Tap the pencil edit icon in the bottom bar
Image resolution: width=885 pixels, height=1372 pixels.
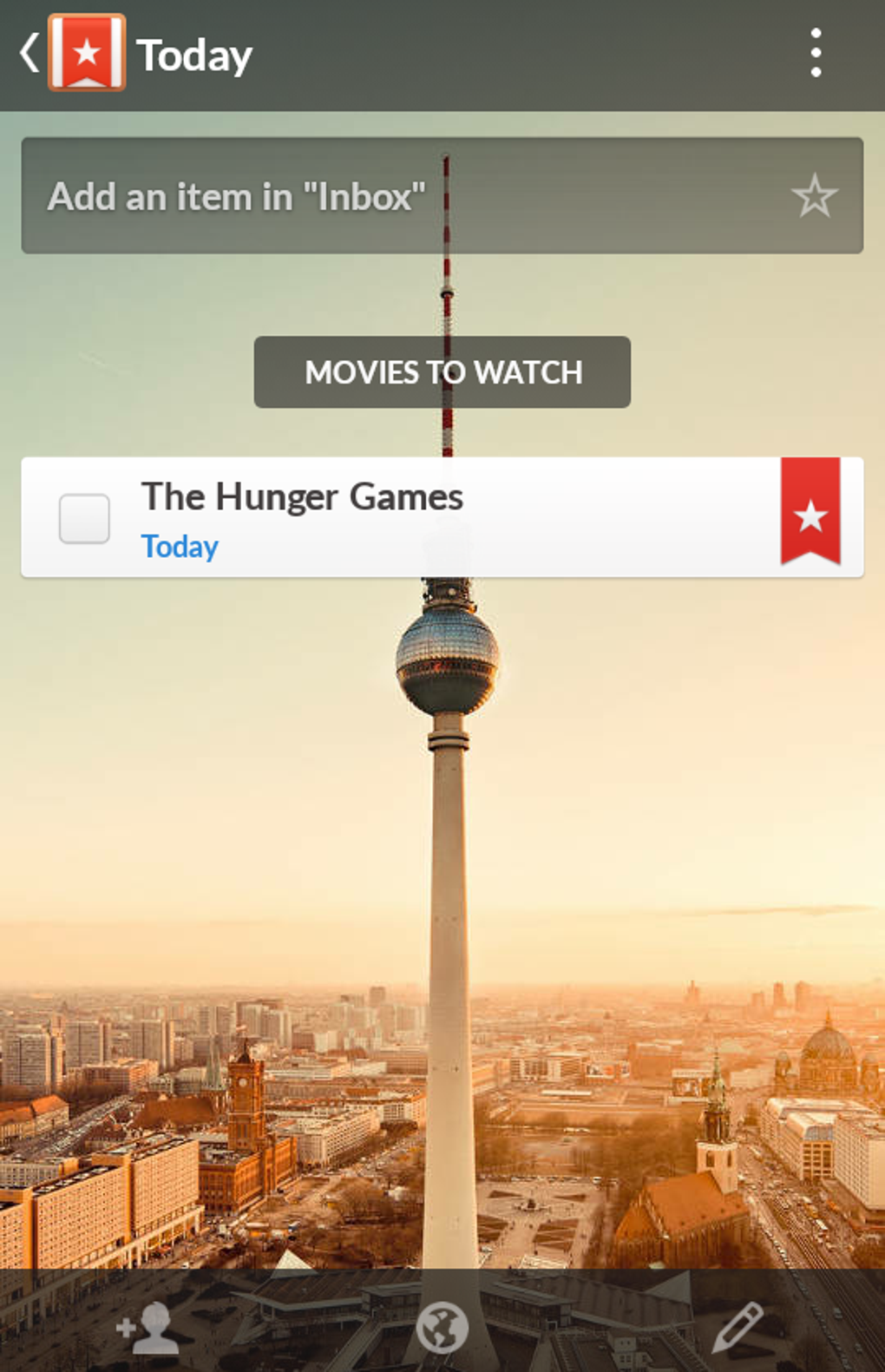click(x=737, y=1327)
